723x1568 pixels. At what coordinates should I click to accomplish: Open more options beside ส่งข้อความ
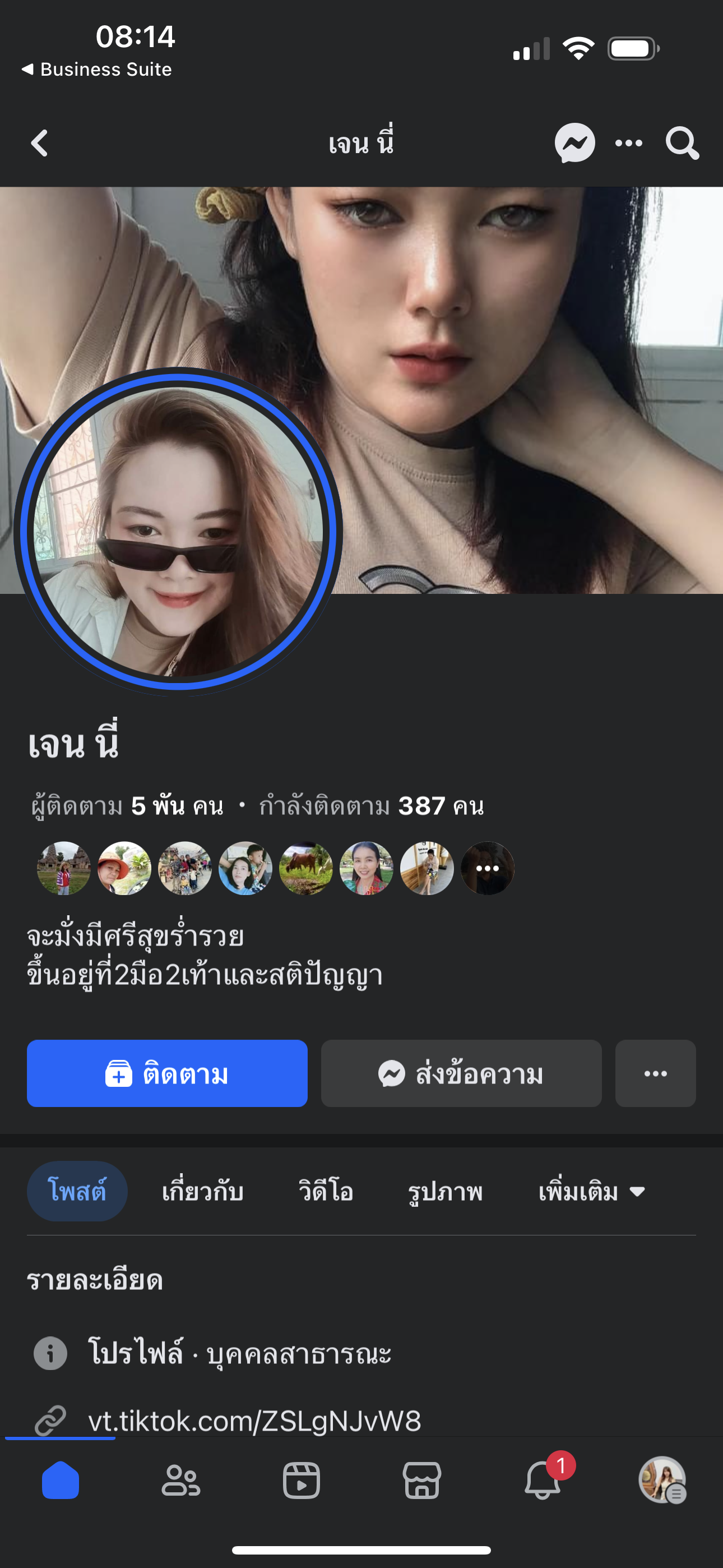point(655,1073)
